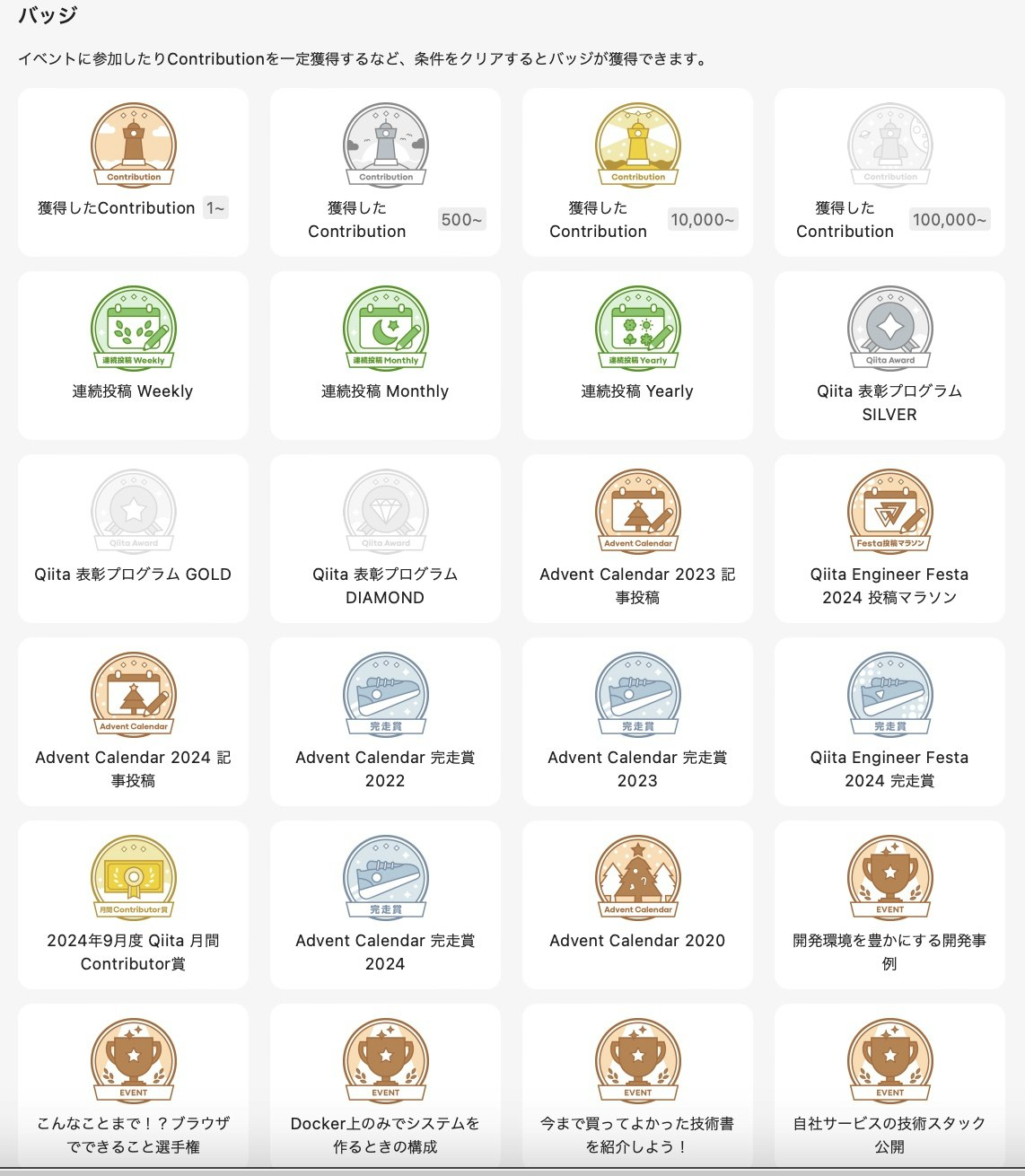Open 2024年9月度 Qiita 月間Contributor賞 badge
This screenshot has width=1025, height=1176.
133,904
